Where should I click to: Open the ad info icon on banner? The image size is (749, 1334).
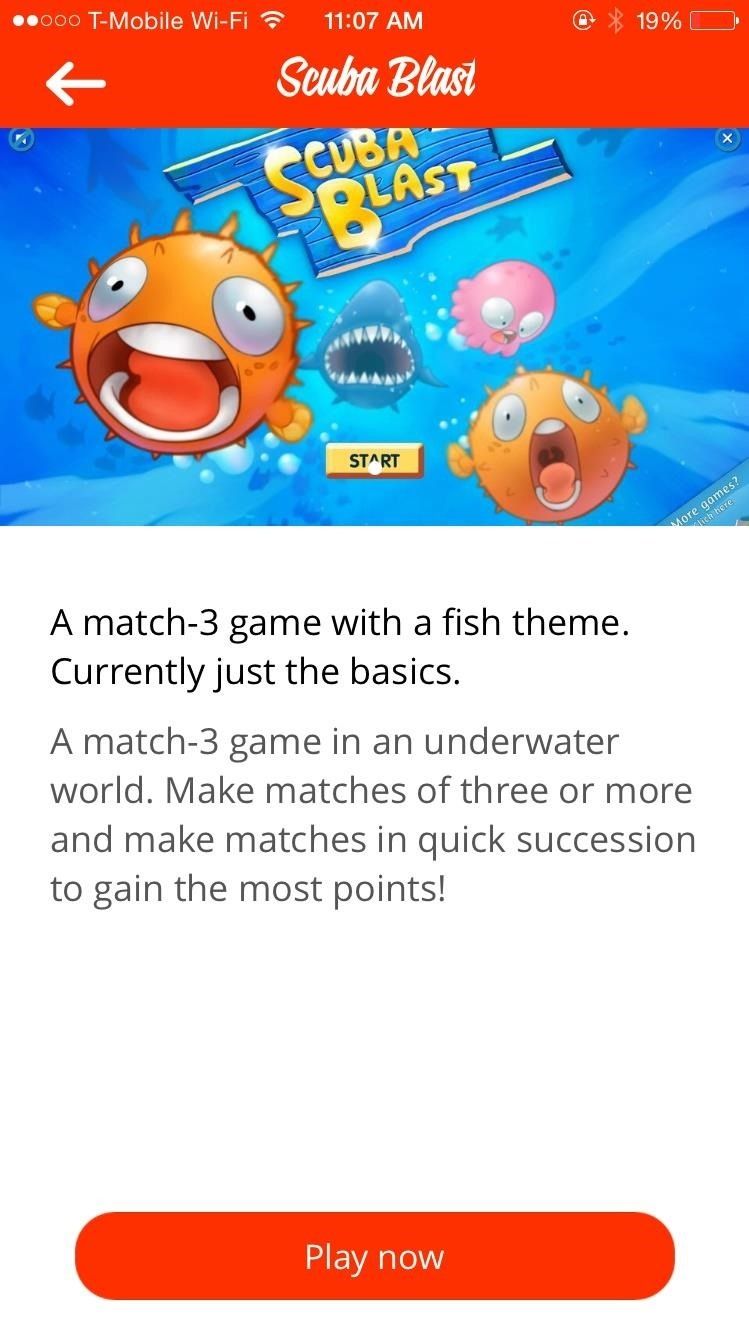pos(20,140)
